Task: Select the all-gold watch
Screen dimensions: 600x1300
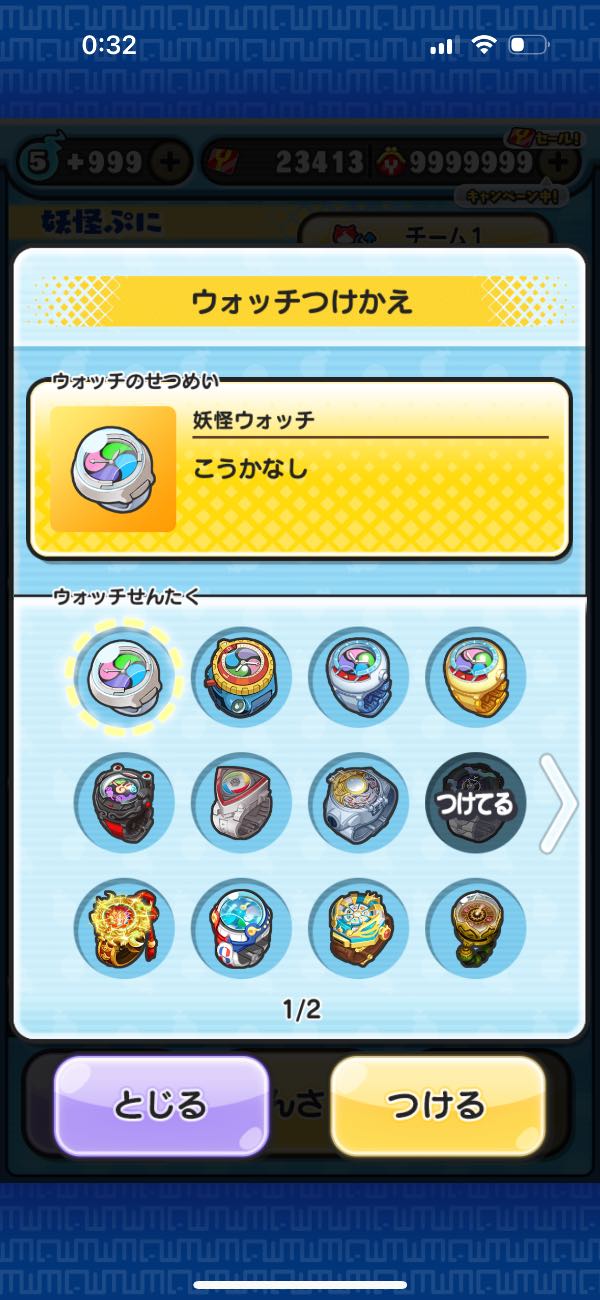Action: (476, 677)
